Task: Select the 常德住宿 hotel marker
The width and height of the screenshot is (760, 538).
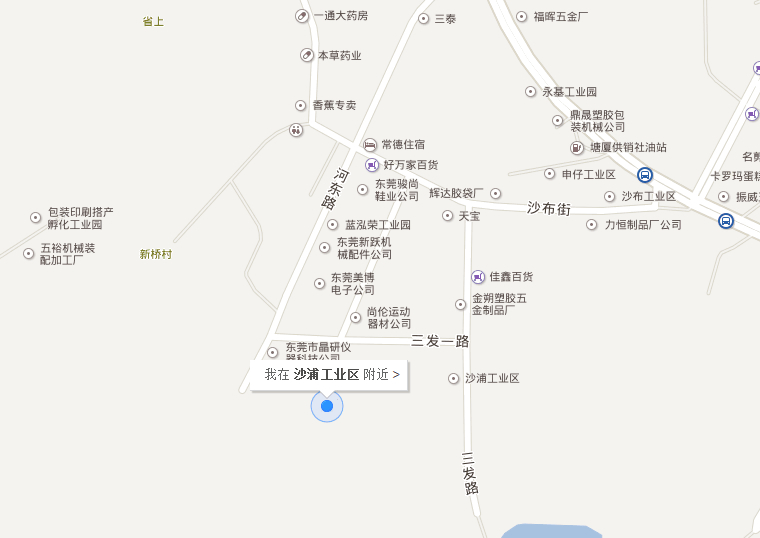Action: (370, 145)
